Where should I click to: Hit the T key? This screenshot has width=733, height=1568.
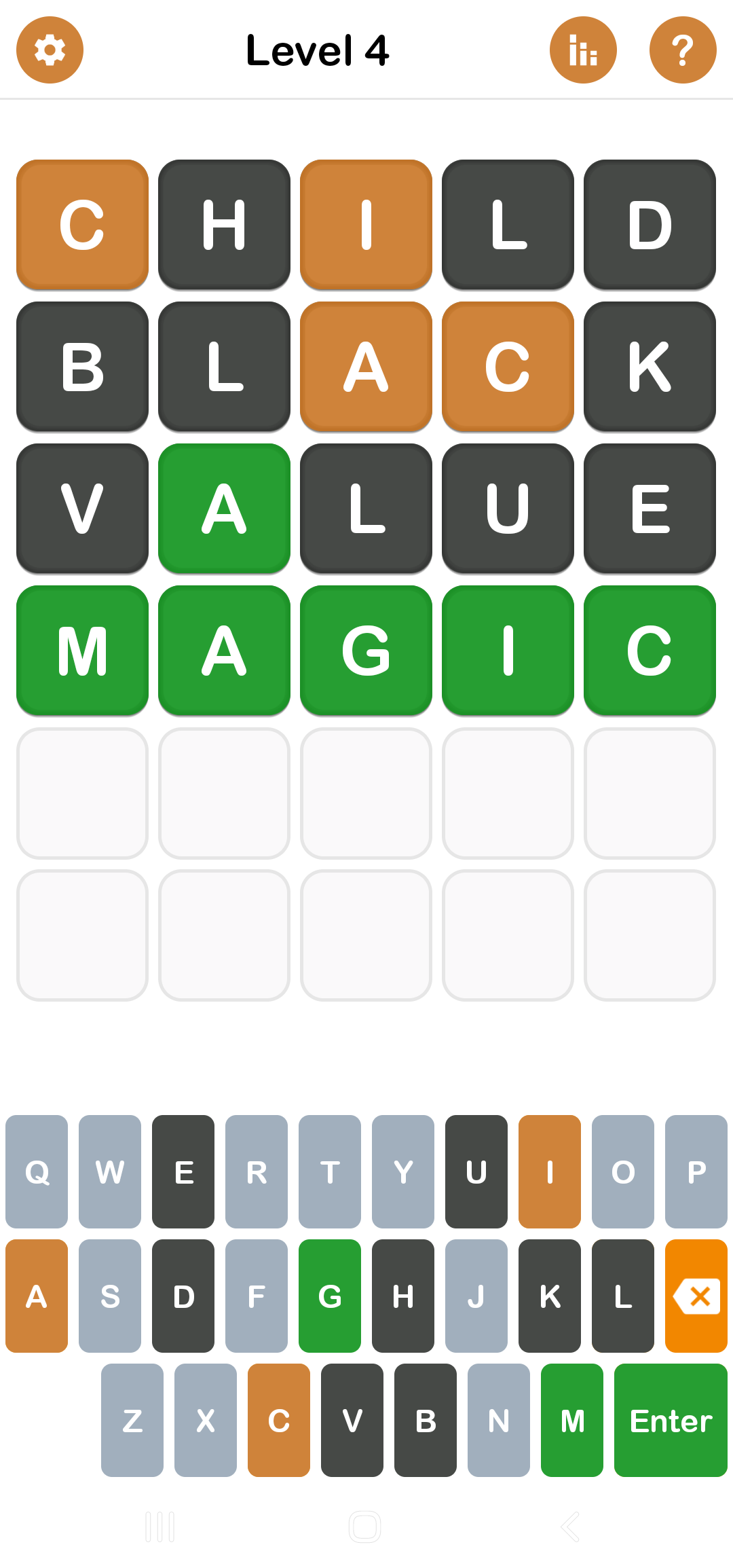point(330,1171)
